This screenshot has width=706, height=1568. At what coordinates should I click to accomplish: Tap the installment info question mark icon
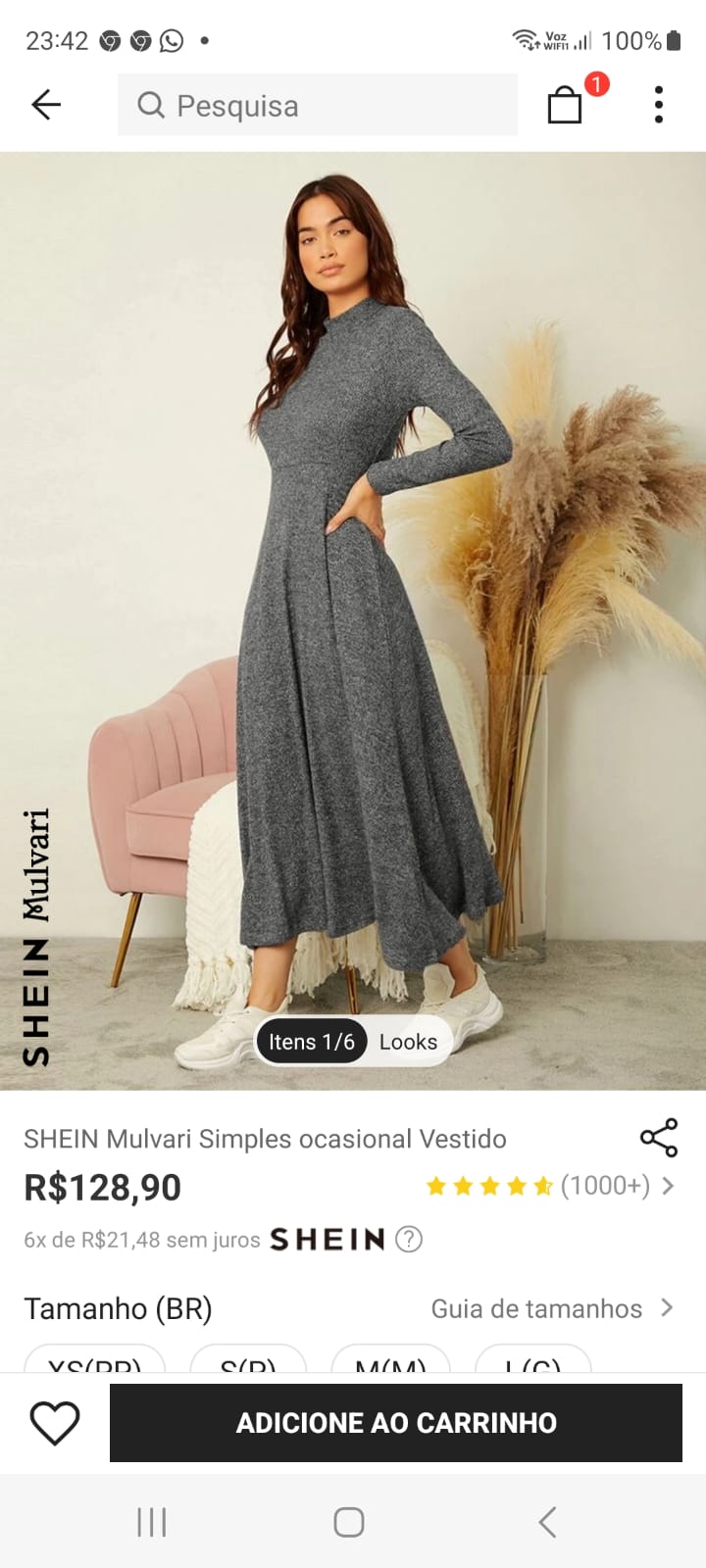point(409,1240)
